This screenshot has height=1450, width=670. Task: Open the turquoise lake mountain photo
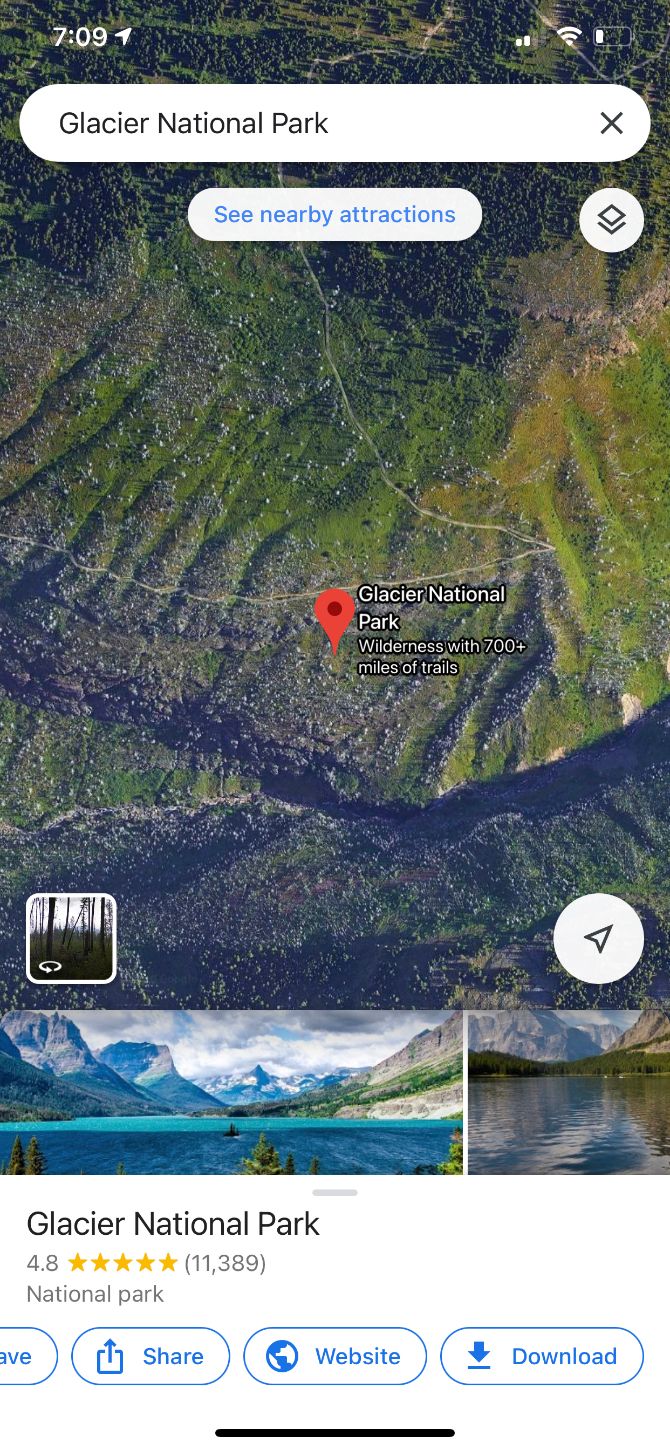pos(231,1092)
